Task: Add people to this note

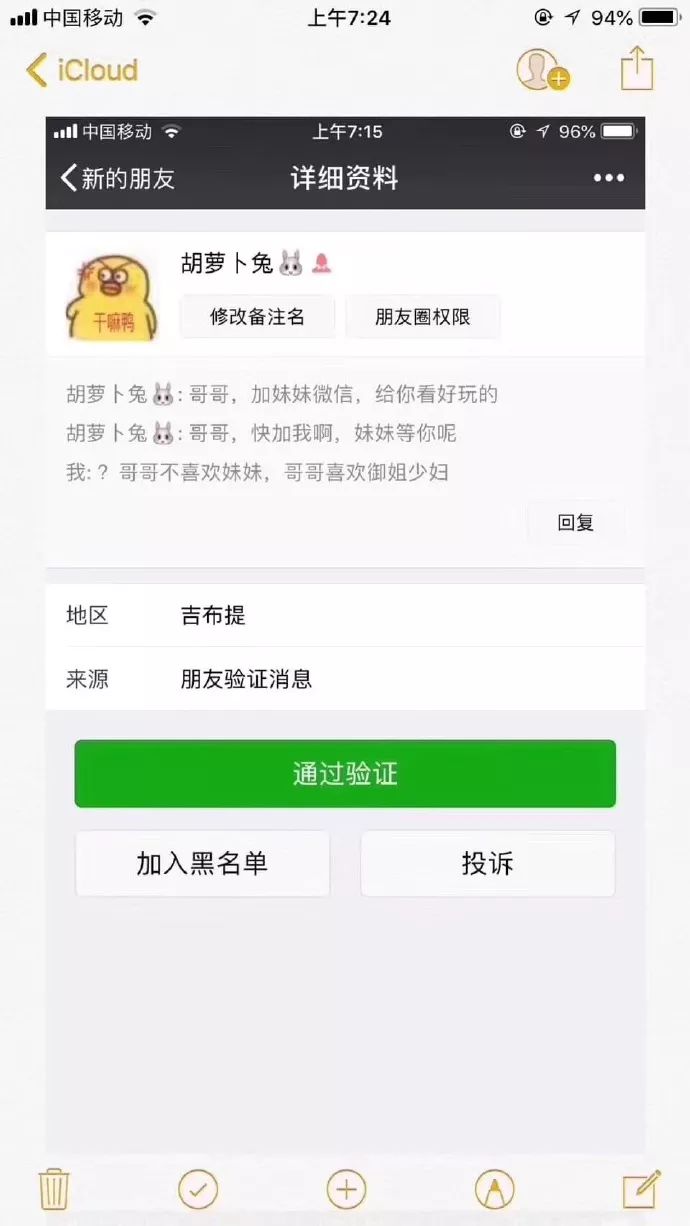Action: coord(542,70)
